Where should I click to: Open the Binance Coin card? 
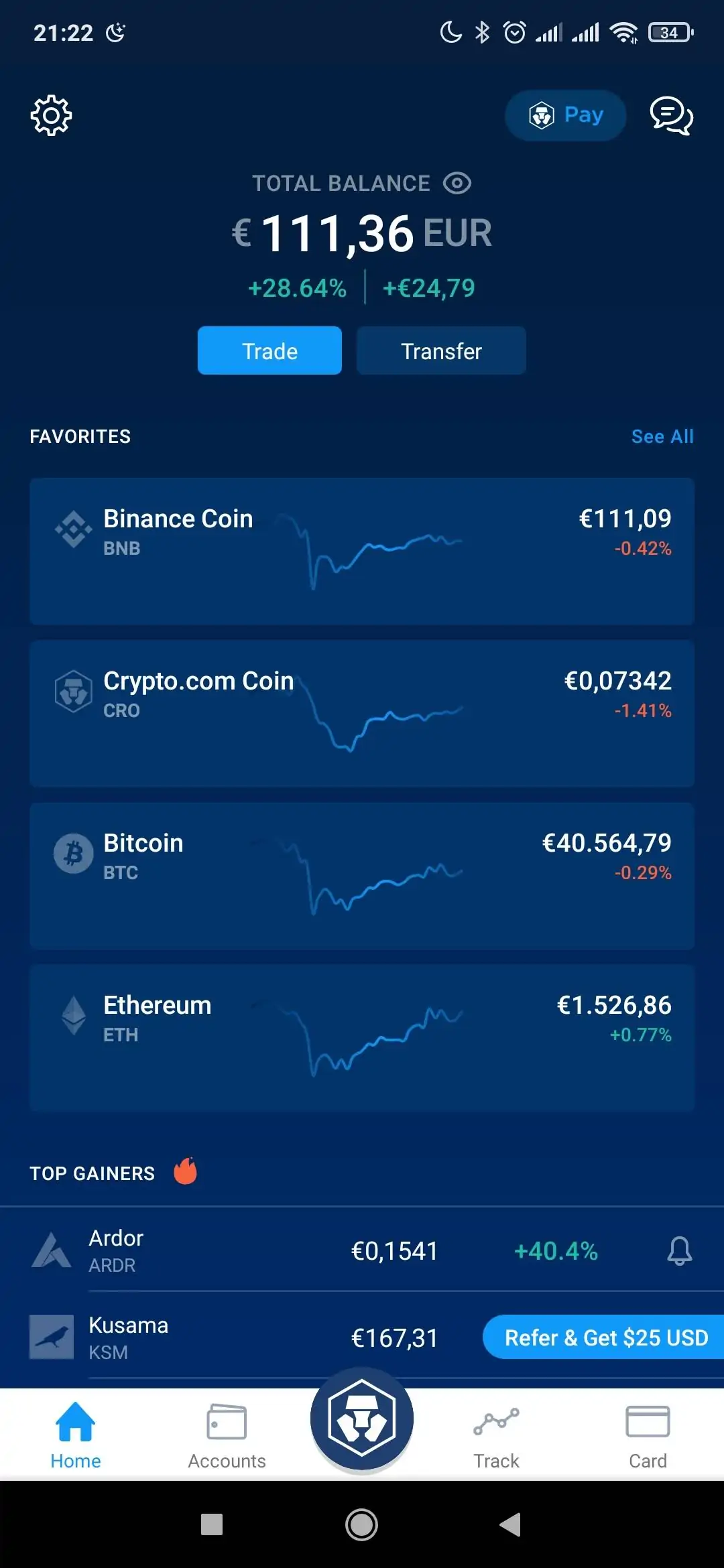coord(362,551)
